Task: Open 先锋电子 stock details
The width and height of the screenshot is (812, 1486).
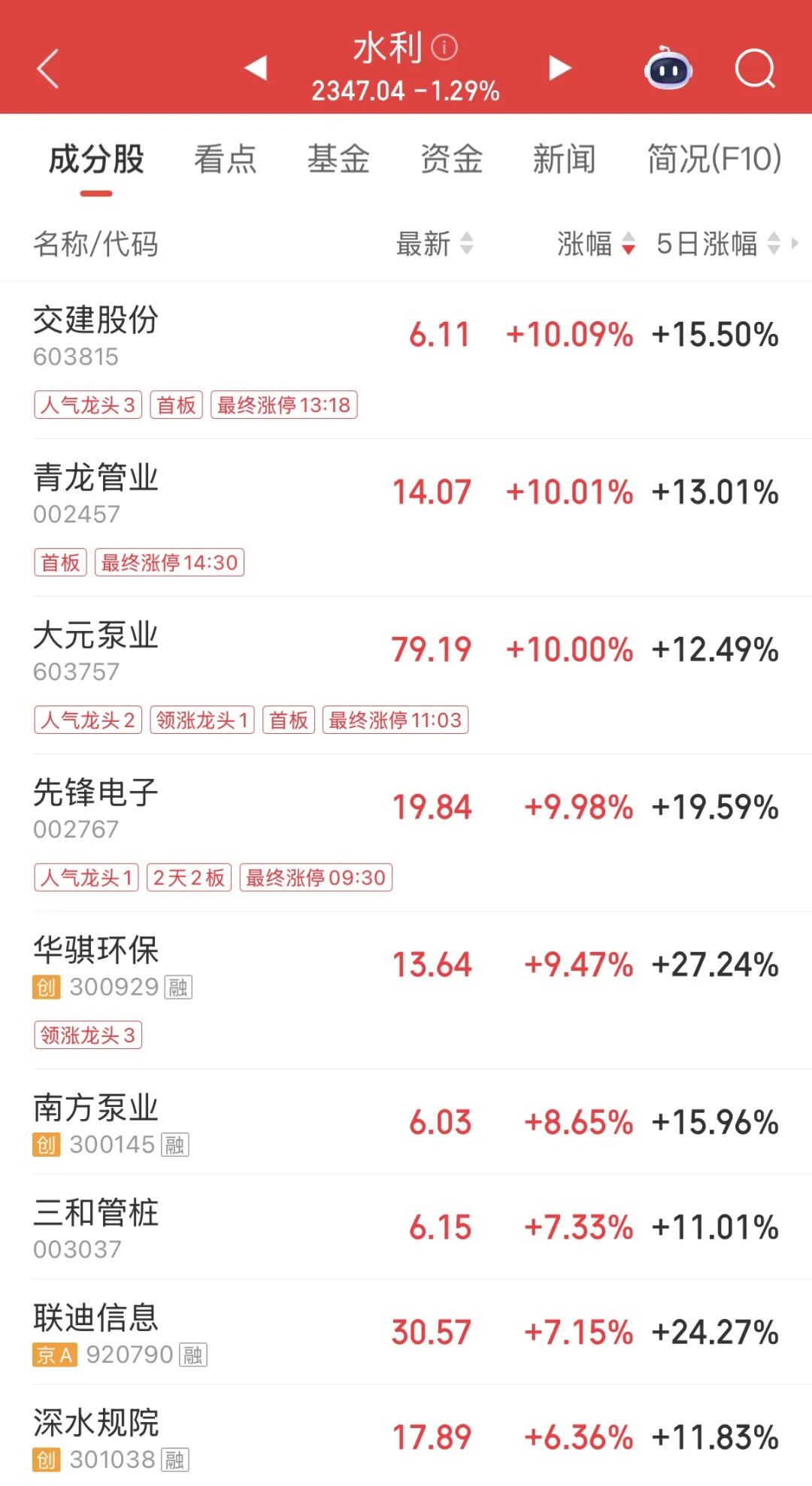Action: 406,832
